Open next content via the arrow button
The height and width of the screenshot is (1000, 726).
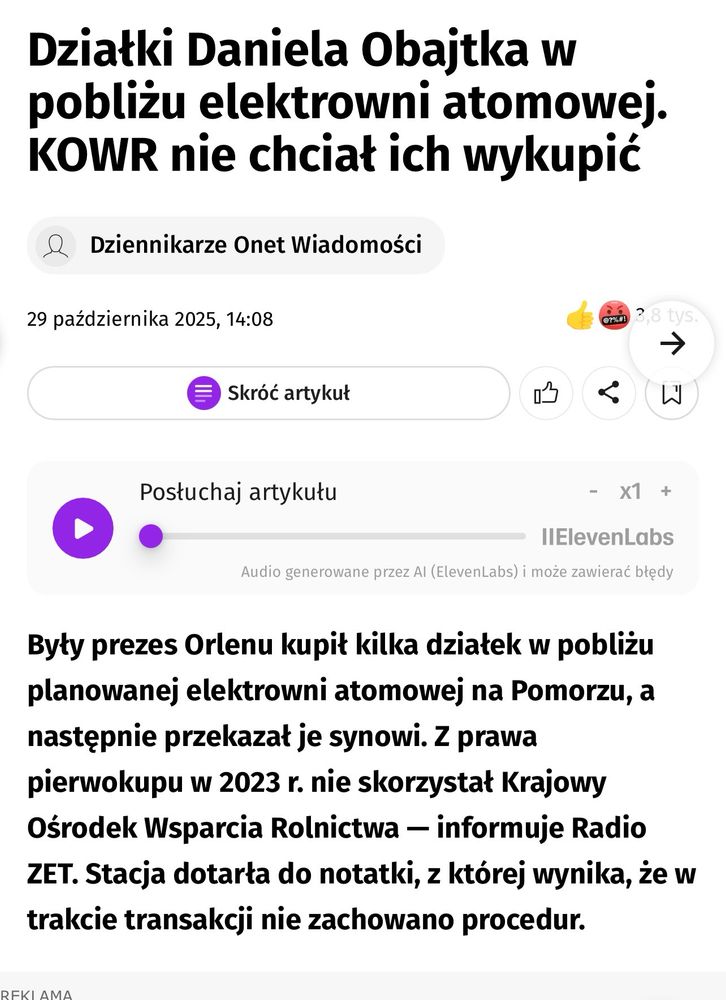tap(672, 343)
